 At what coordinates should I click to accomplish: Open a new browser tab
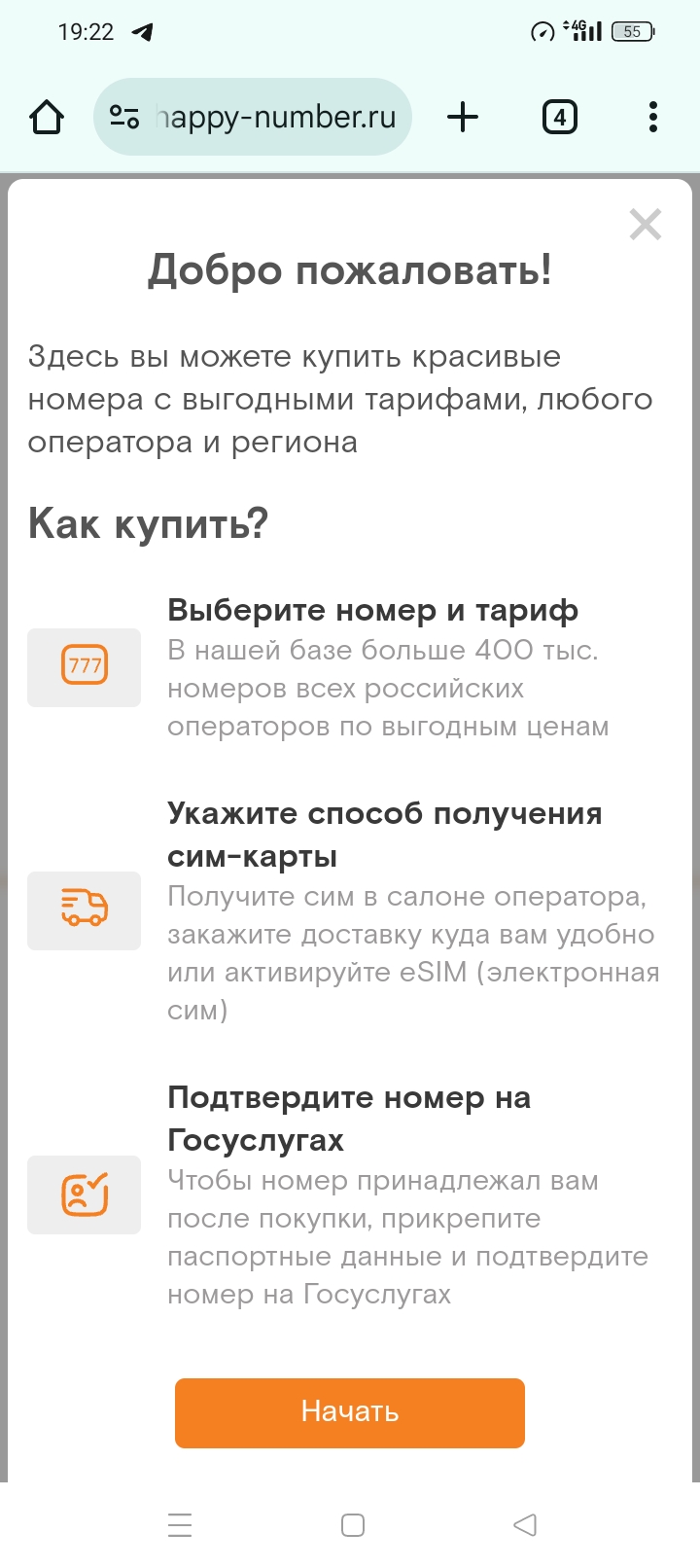463,117
